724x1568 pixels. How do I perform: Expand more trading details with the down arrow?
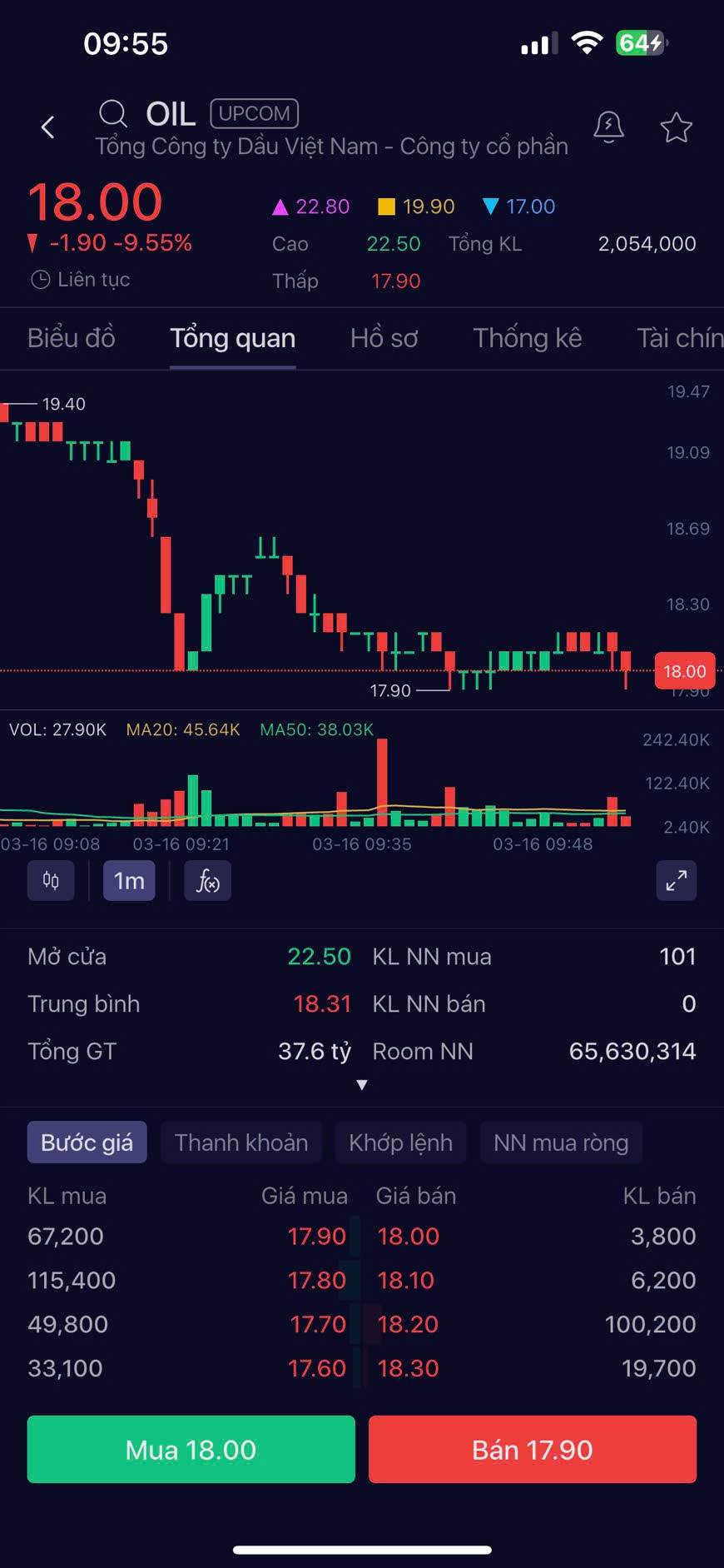click(x=362, y=1084)
